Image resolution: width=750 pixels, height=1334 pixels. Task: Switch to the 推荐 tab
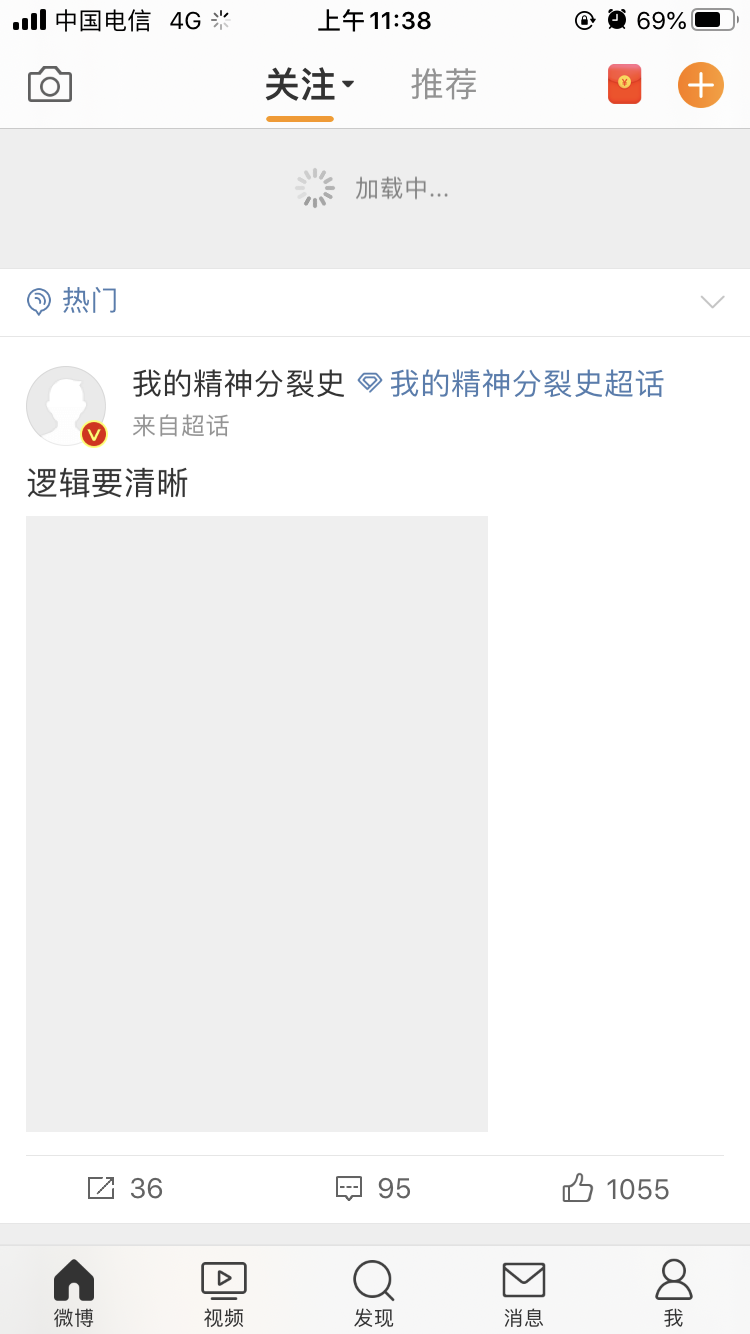pos(444,85)
